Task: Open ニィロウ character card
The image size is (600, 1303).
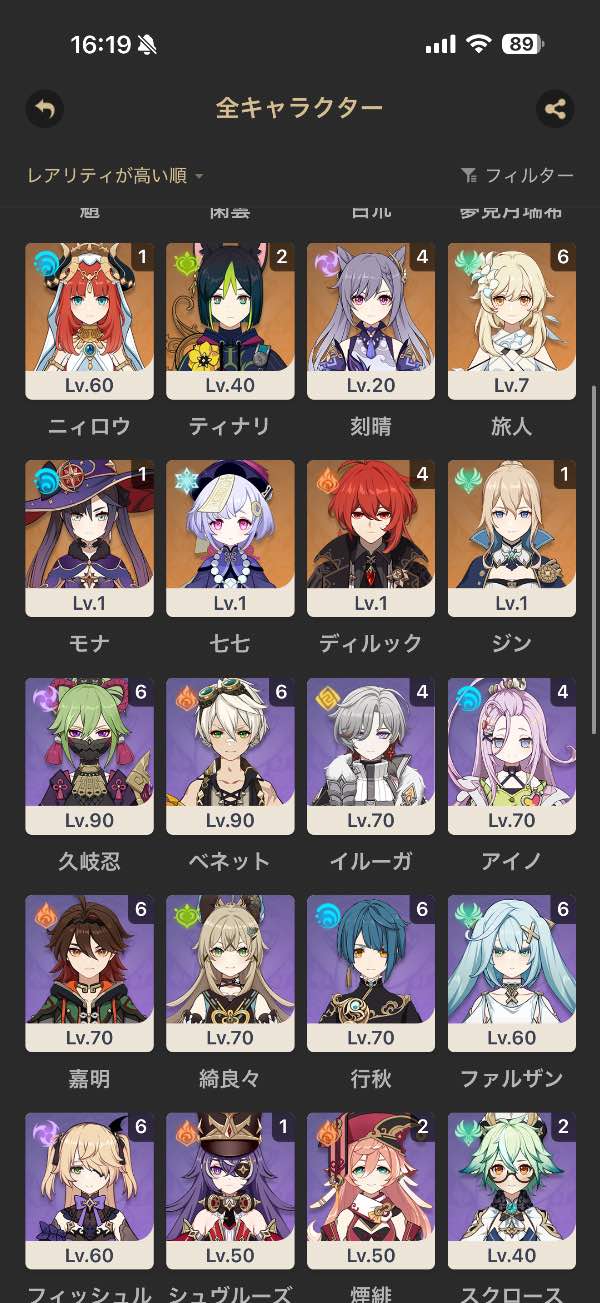Action: 89,320
